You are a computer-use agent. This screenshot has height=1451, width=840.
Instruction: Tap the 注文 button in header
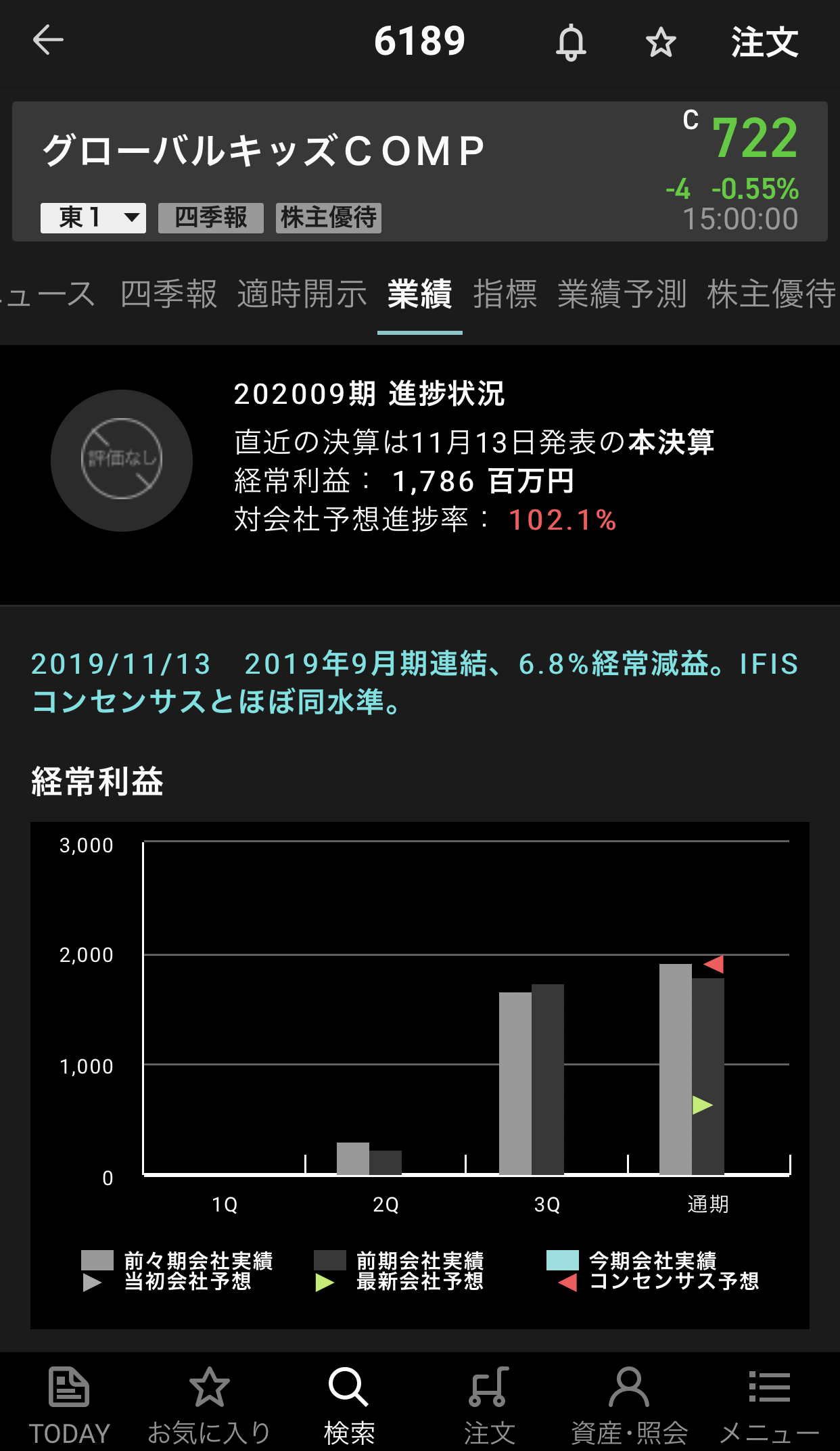(x=764, y=42)
